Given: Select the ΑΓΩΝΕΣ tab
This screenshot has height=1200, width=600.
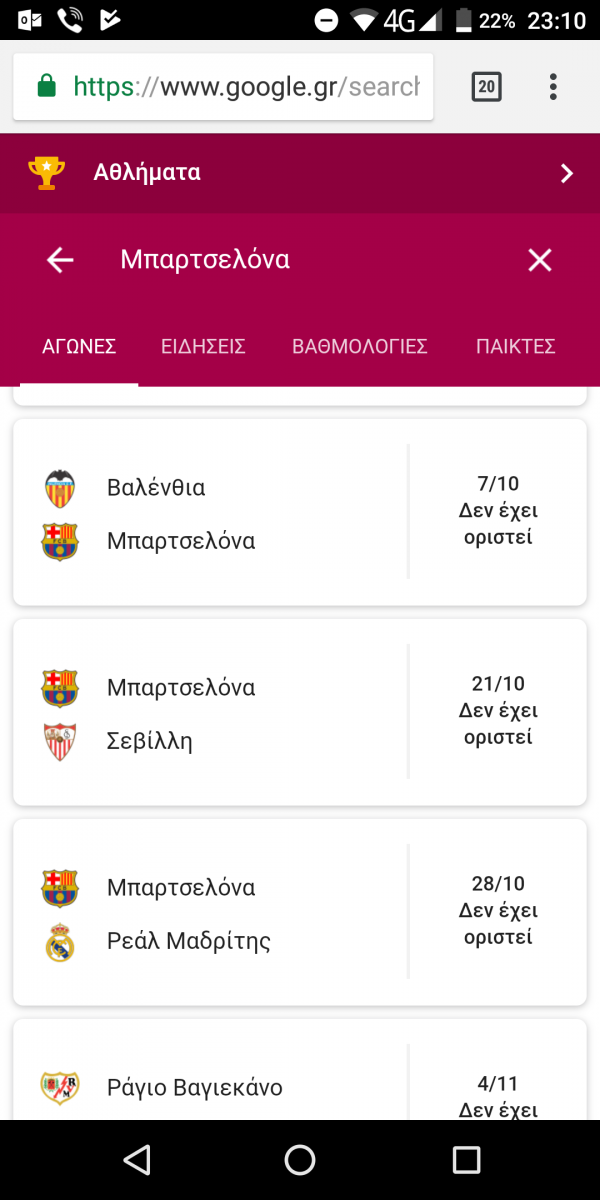Looking at the screenshot, I should point(79,347).
